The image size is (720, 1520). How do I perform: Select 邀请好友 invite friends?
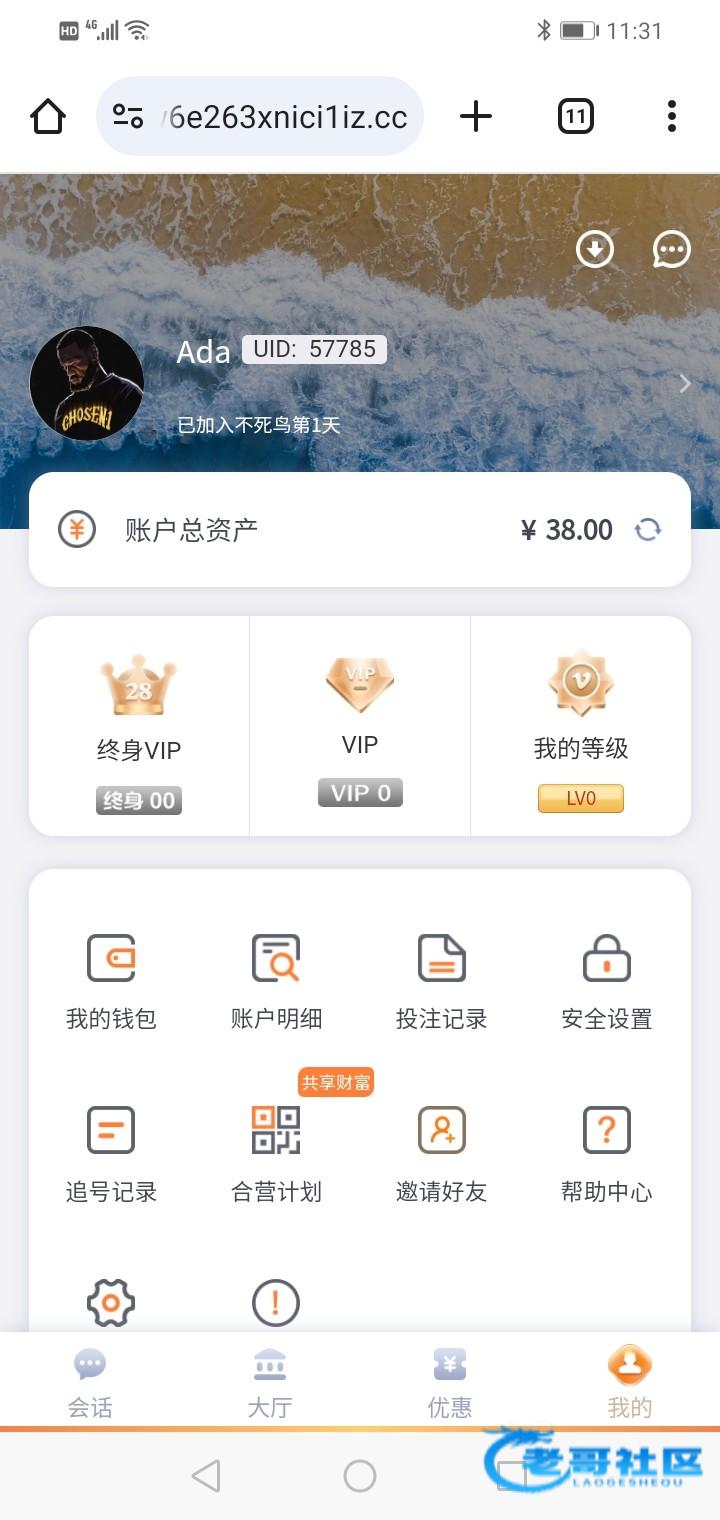(x=441, y=1152)
